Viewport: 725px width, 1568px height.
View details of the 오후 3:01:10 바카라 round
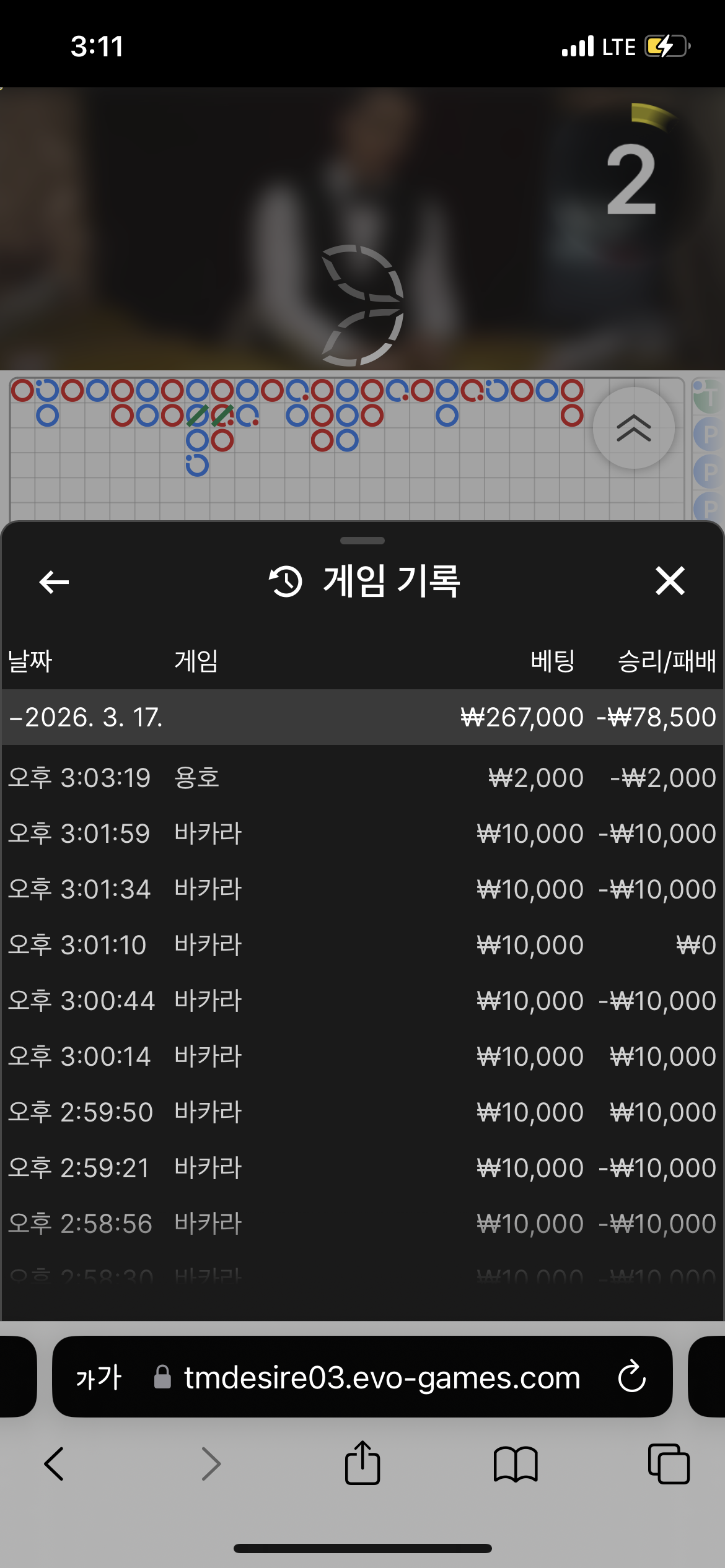[362, 945]
